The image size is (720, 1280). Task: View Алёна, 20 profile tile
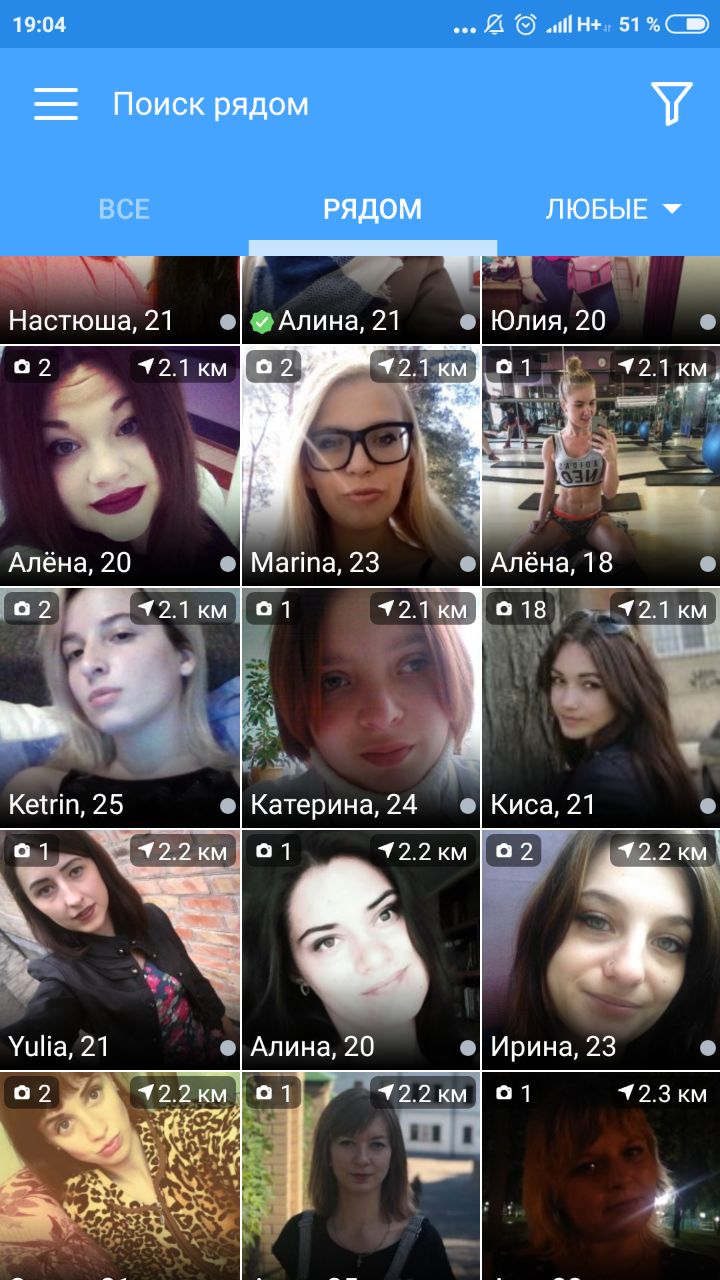(x=119, y=466)
